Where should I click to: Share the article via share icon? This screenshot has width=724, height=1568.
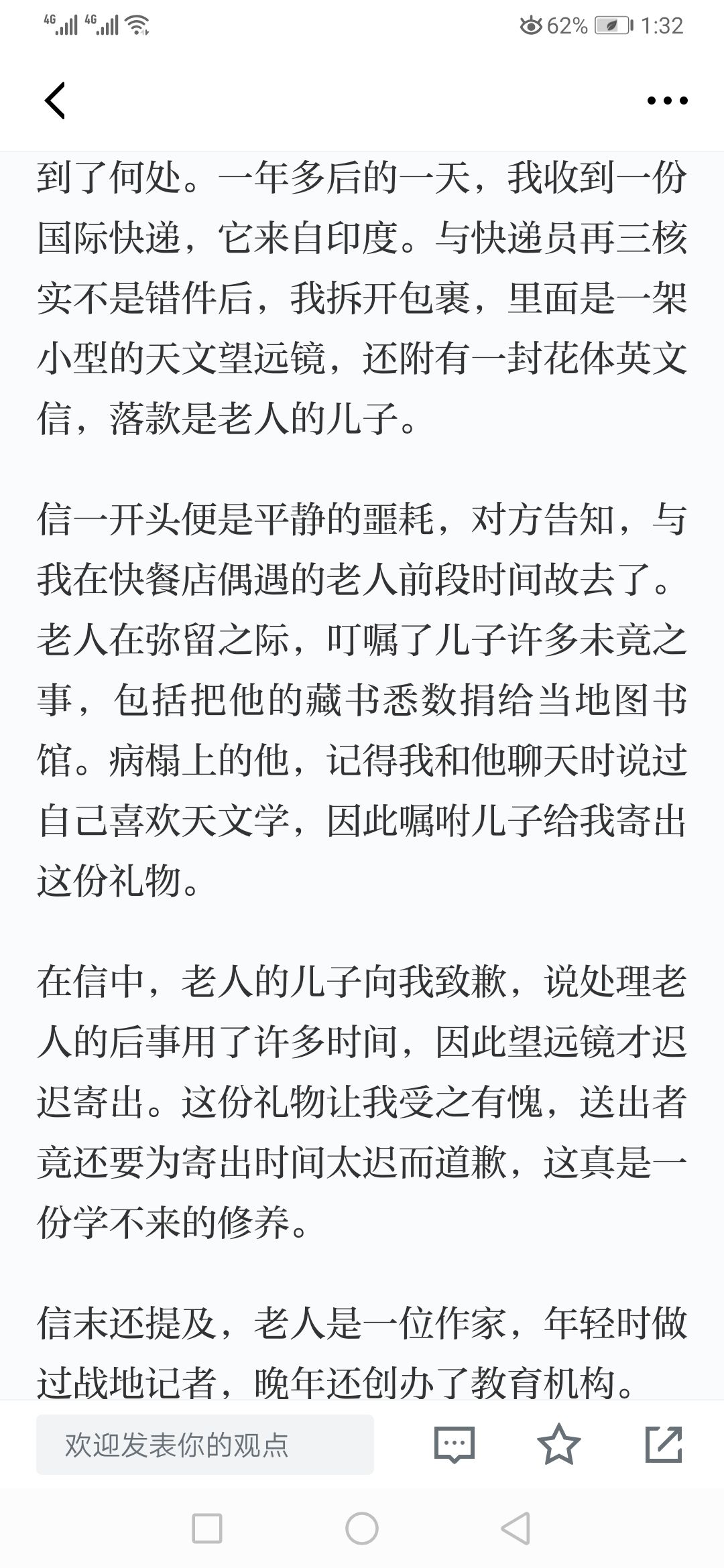664,1443
